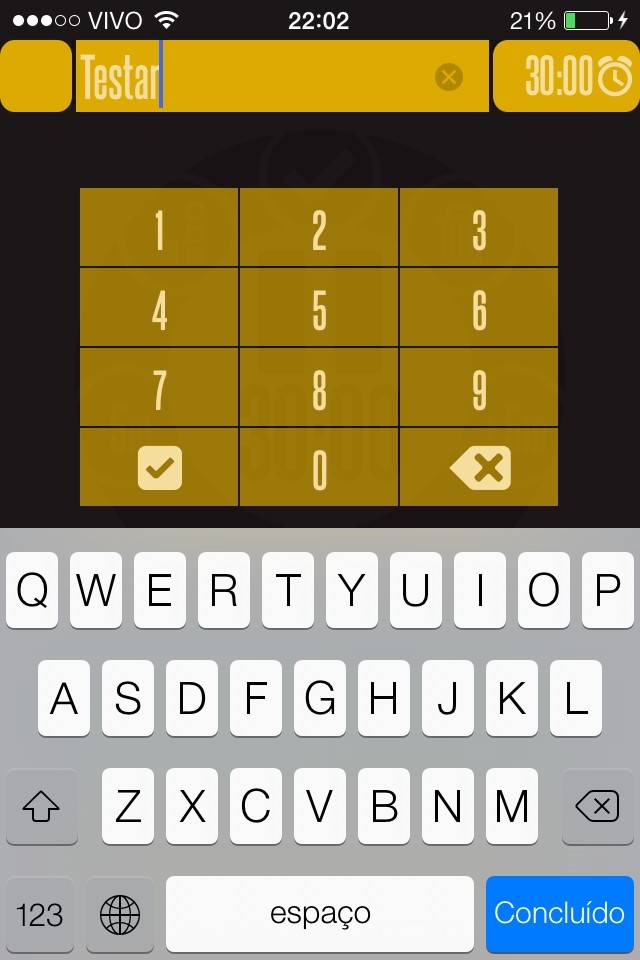640x960 pixels.
Task: Enter digit 5 on the yellow keypad
Action: click(x=319, y=308)
